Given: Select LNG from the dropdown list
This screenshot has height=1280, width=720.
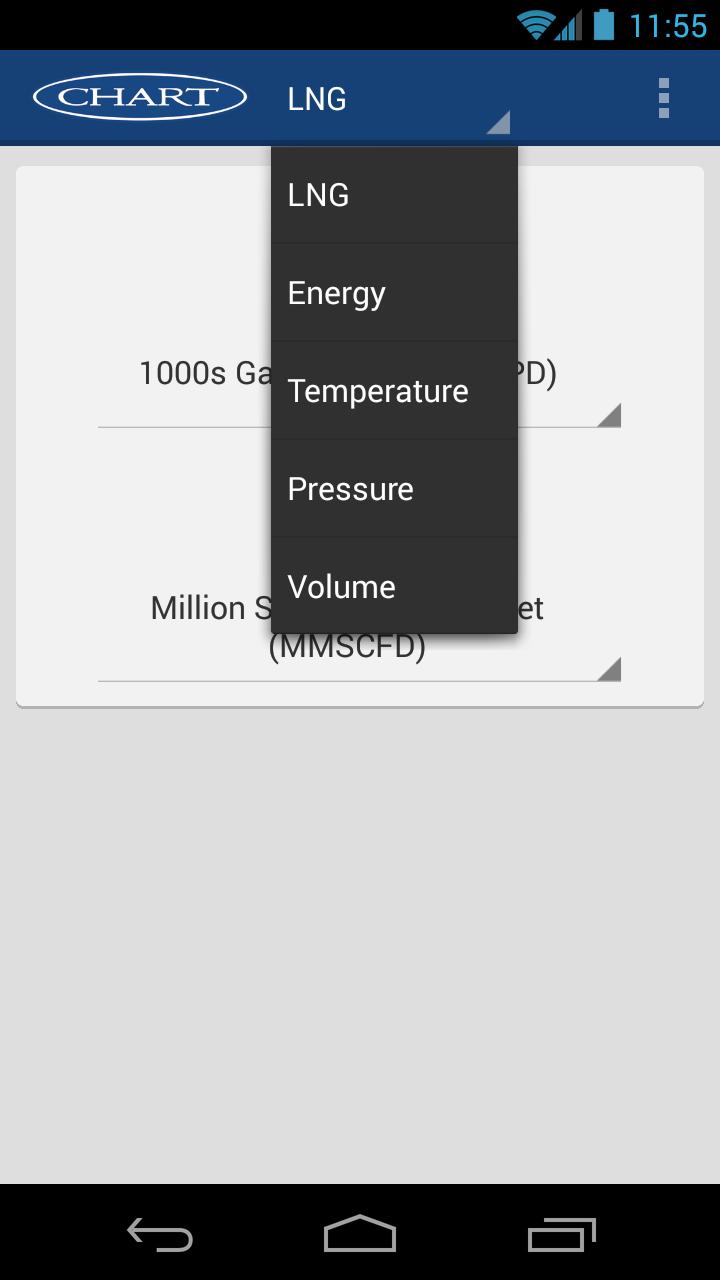Looking at the screenshot, I should click(x=394, y=195).
